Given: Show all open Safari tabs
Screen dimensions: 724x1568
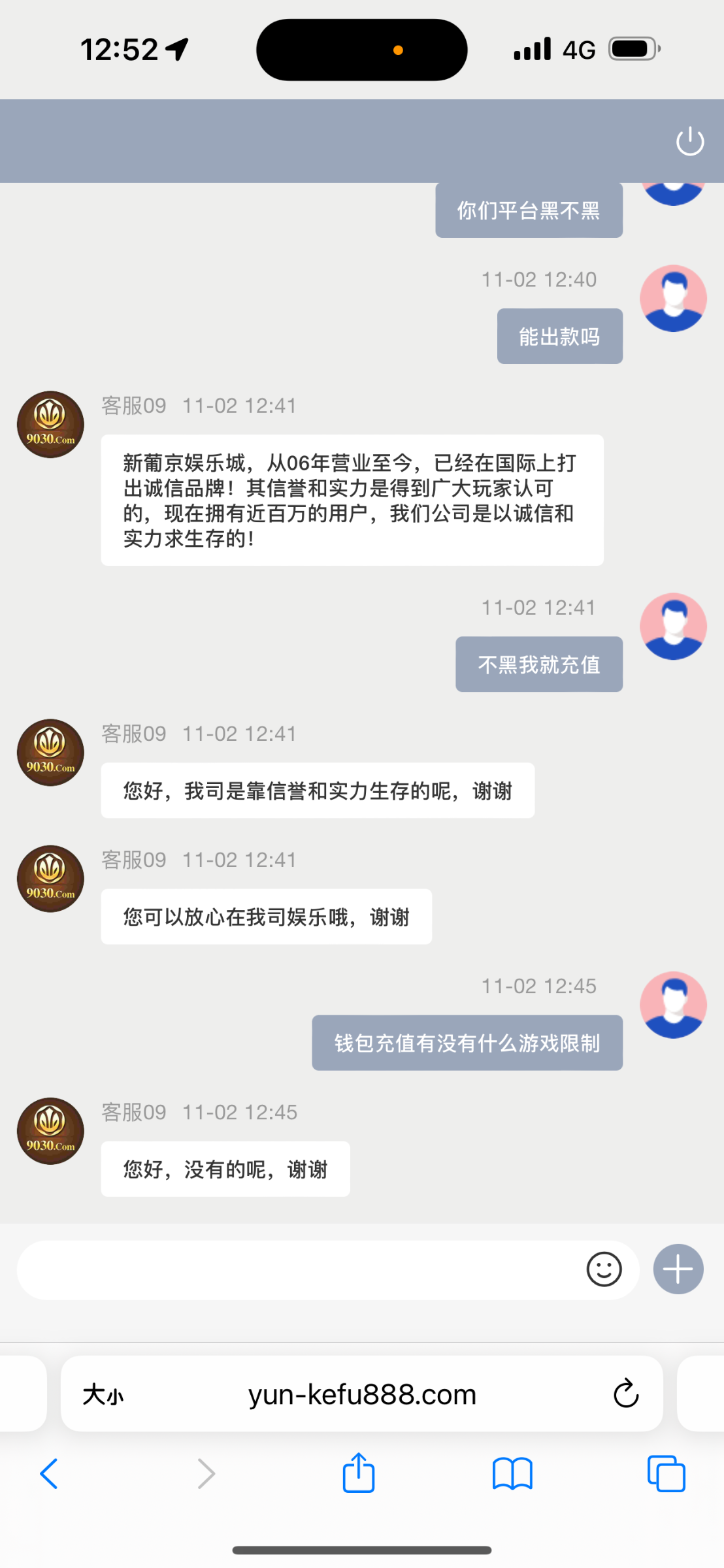Looking at the screenshot, I should [x=666, y=1474].
